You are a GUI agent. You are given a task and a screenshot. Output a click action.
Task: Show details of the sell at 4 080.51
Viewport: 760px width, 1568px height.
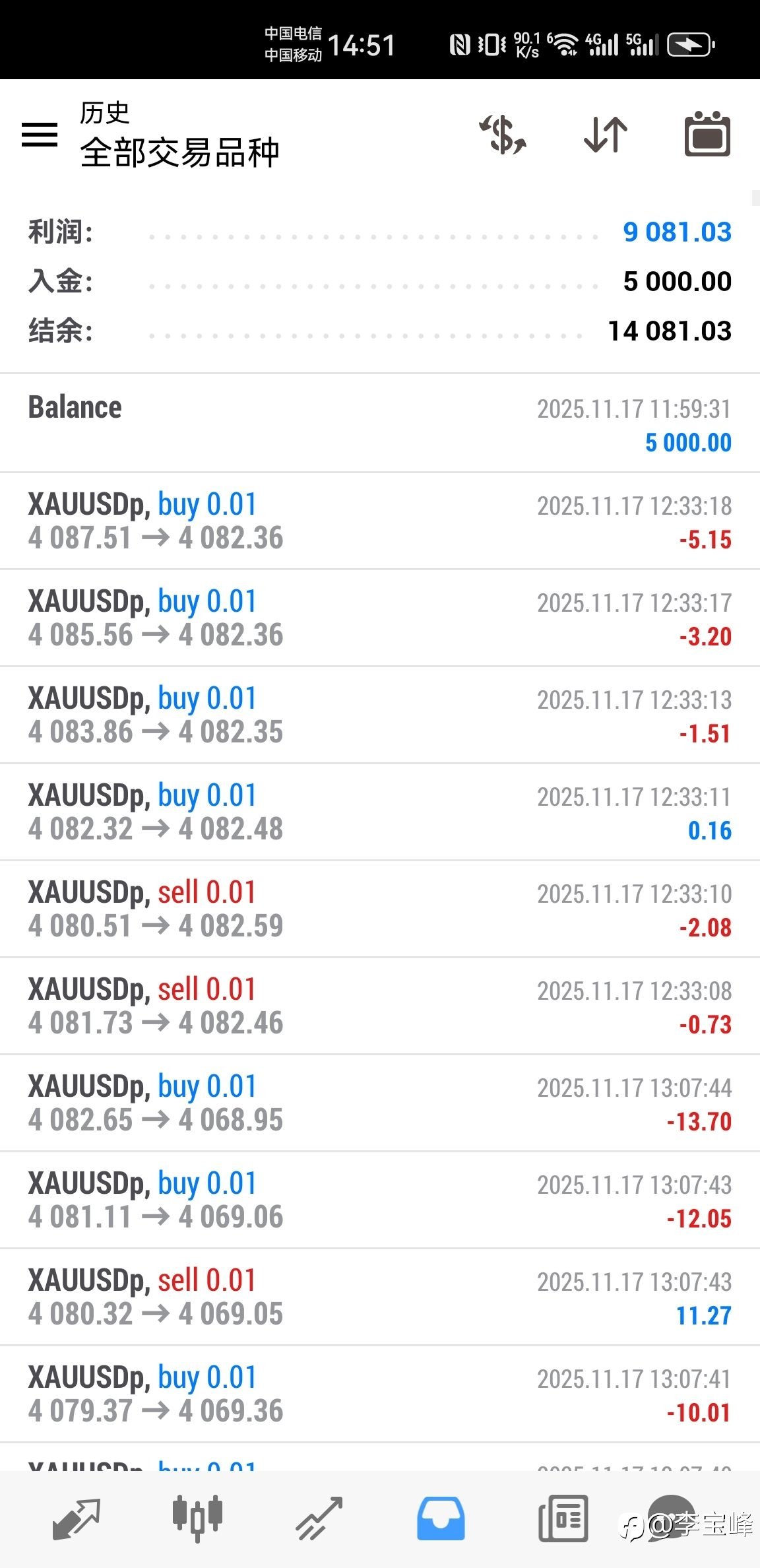(x=380, y=909)
